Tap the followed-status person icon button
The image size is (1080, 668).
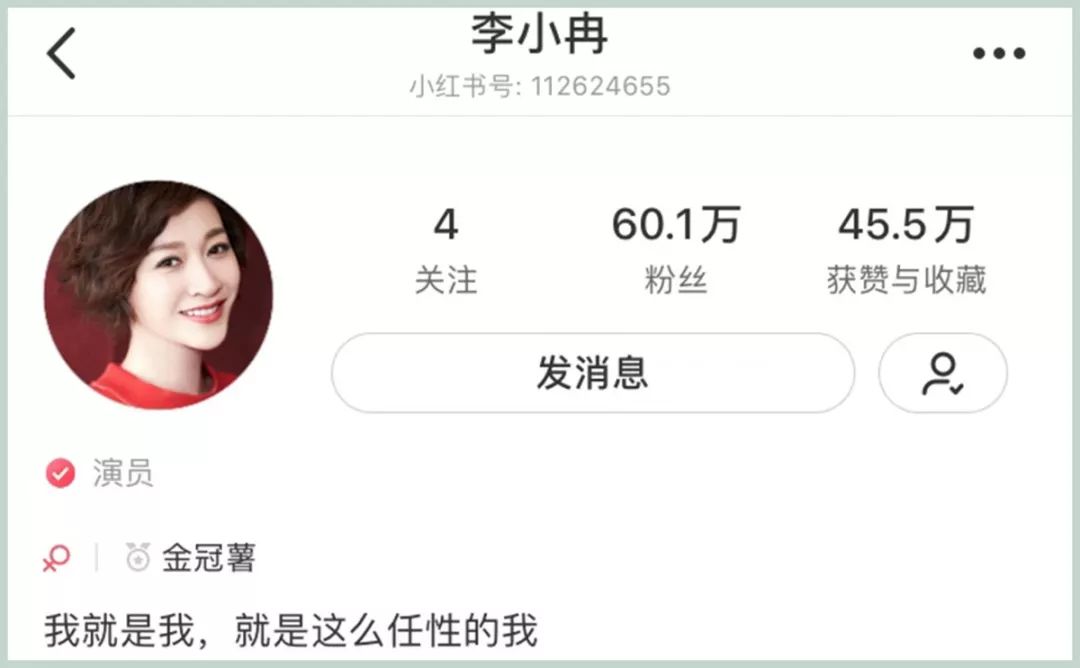click(942, 373)
